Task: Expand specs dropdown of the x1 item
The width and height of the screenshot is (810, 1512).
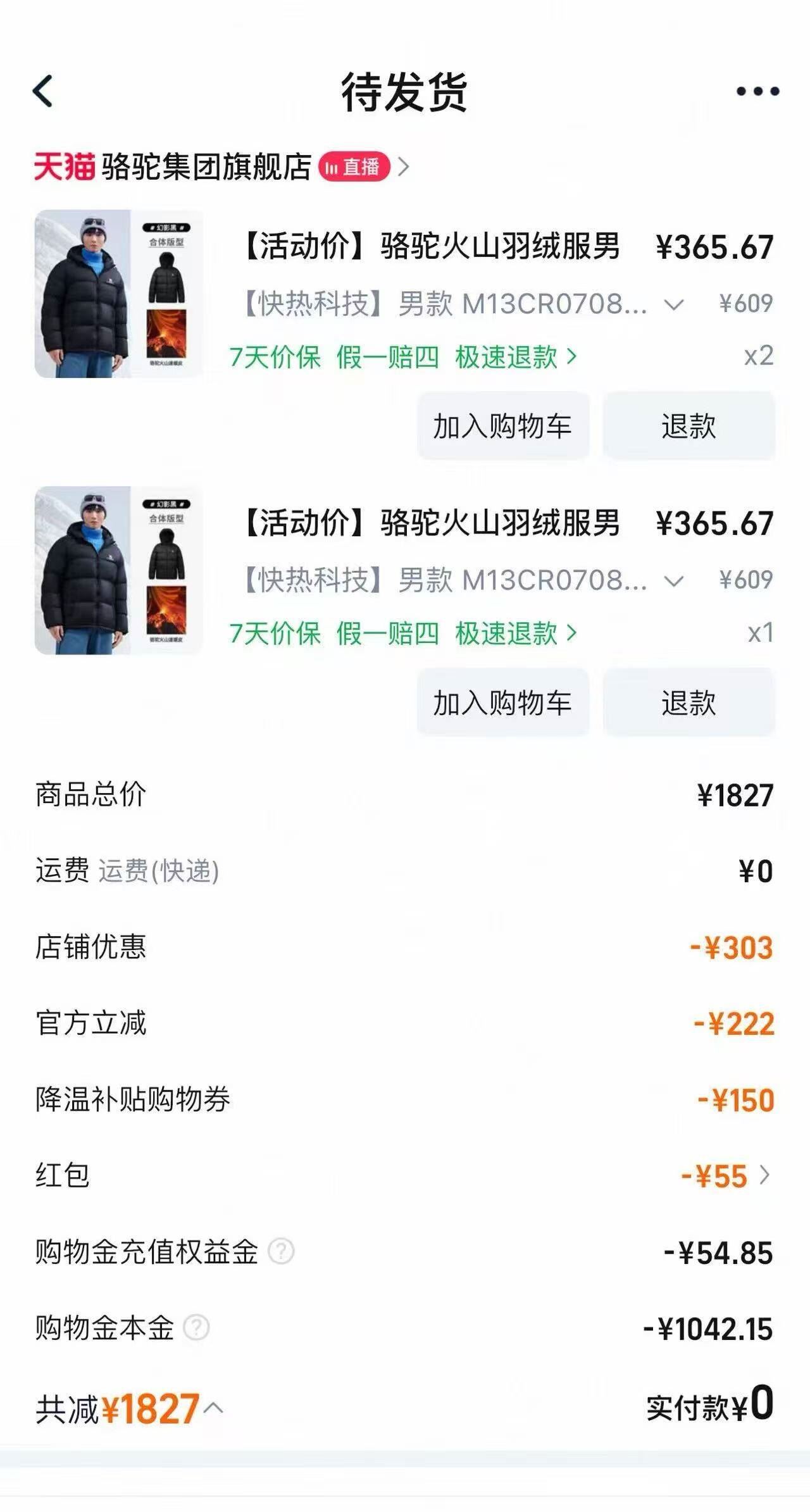Action: pos(673,581)
